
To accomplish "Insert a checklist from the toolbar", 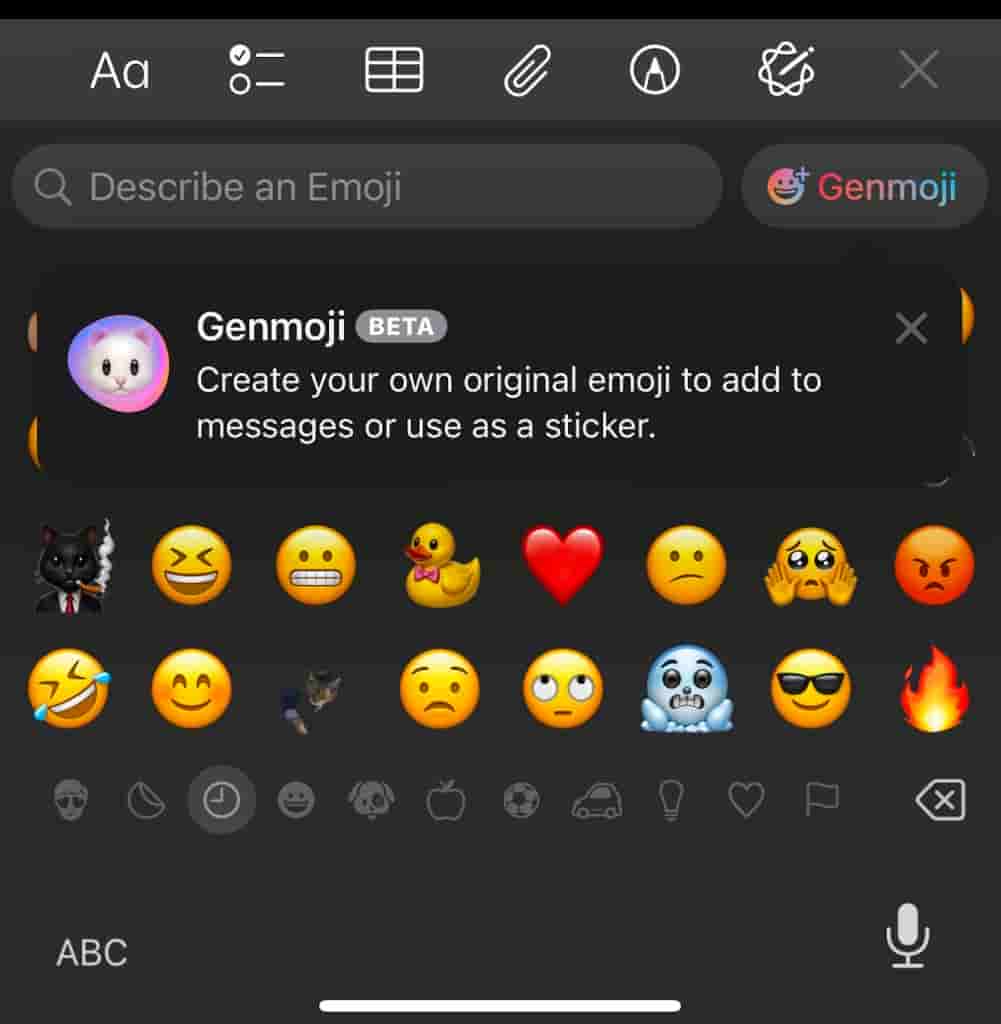I will [257, 71].
